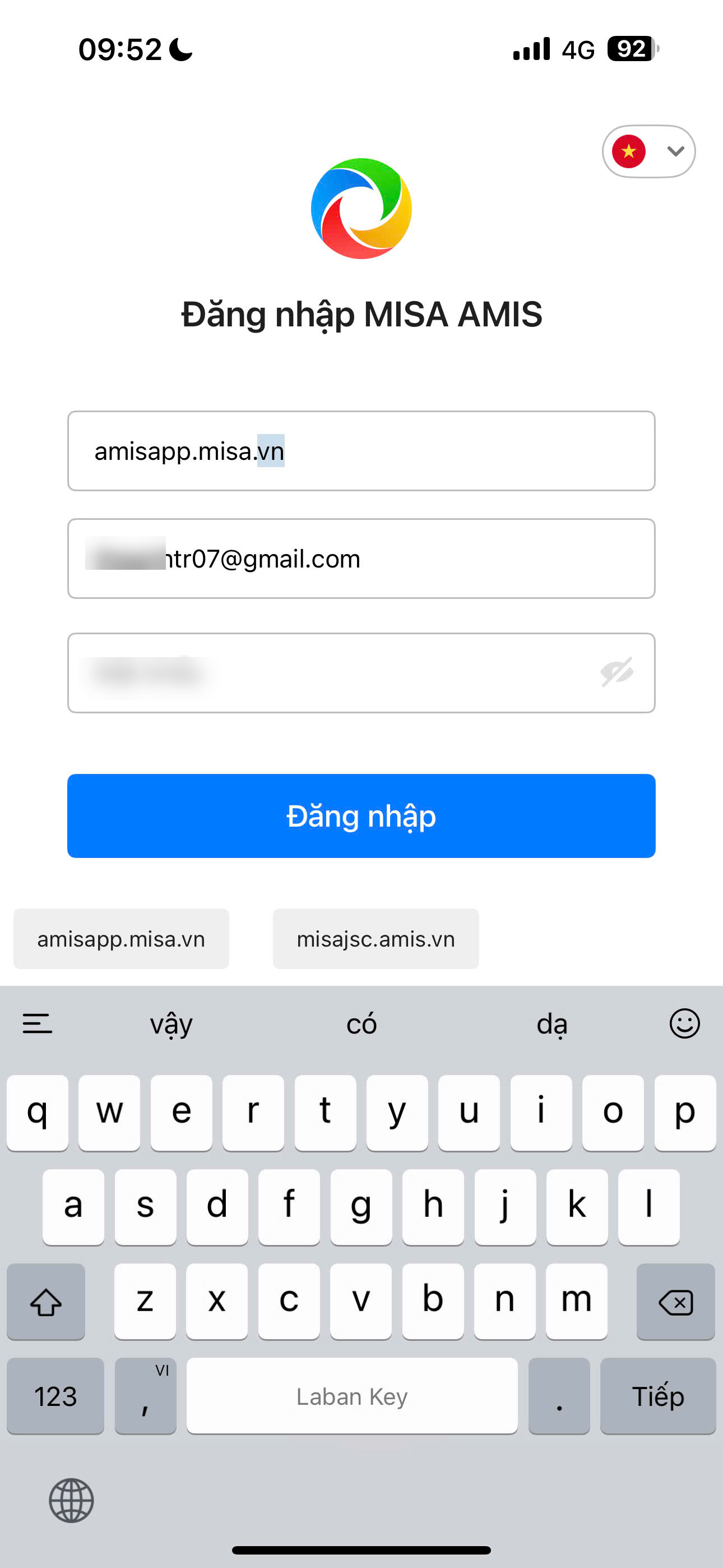Tap the keyboard Tiếp key
Viewport: 723px width, 1568px height.
[x=657, y=1396]
